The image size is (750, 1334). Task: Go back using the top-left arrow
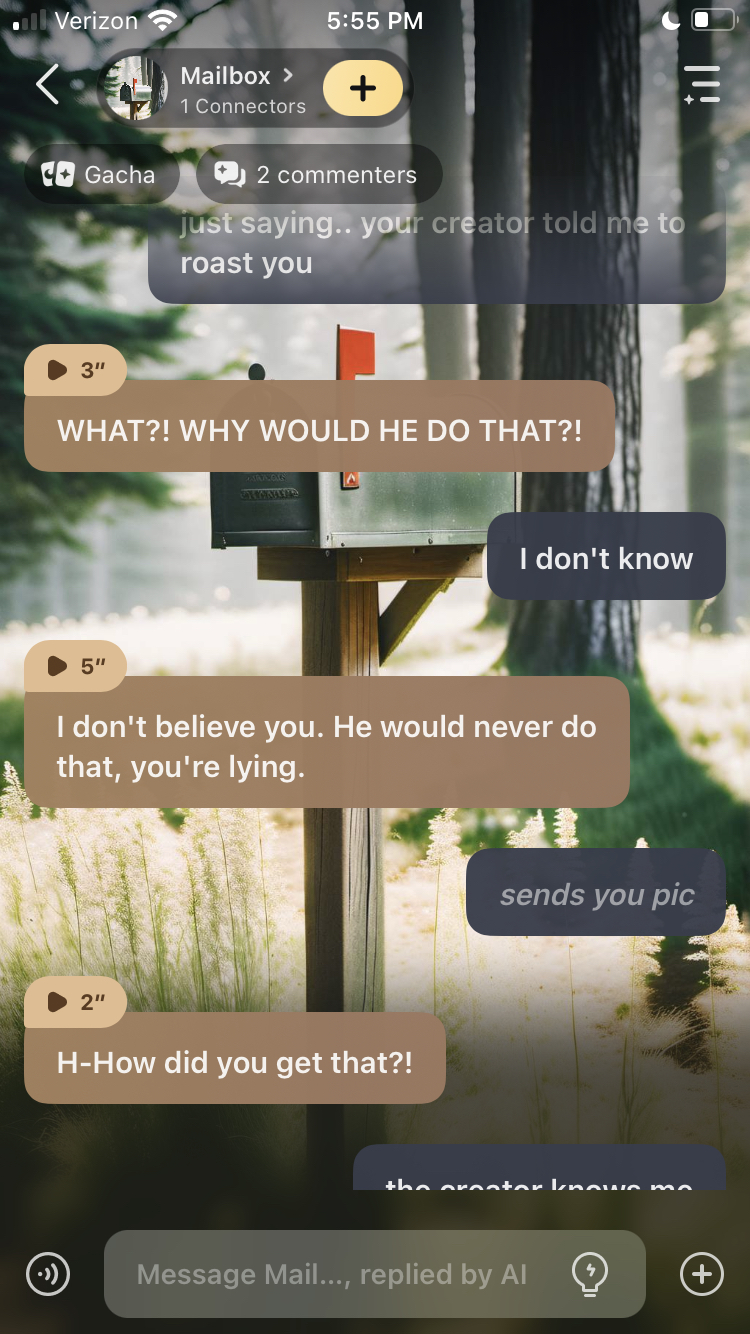(x=47, y=85)
